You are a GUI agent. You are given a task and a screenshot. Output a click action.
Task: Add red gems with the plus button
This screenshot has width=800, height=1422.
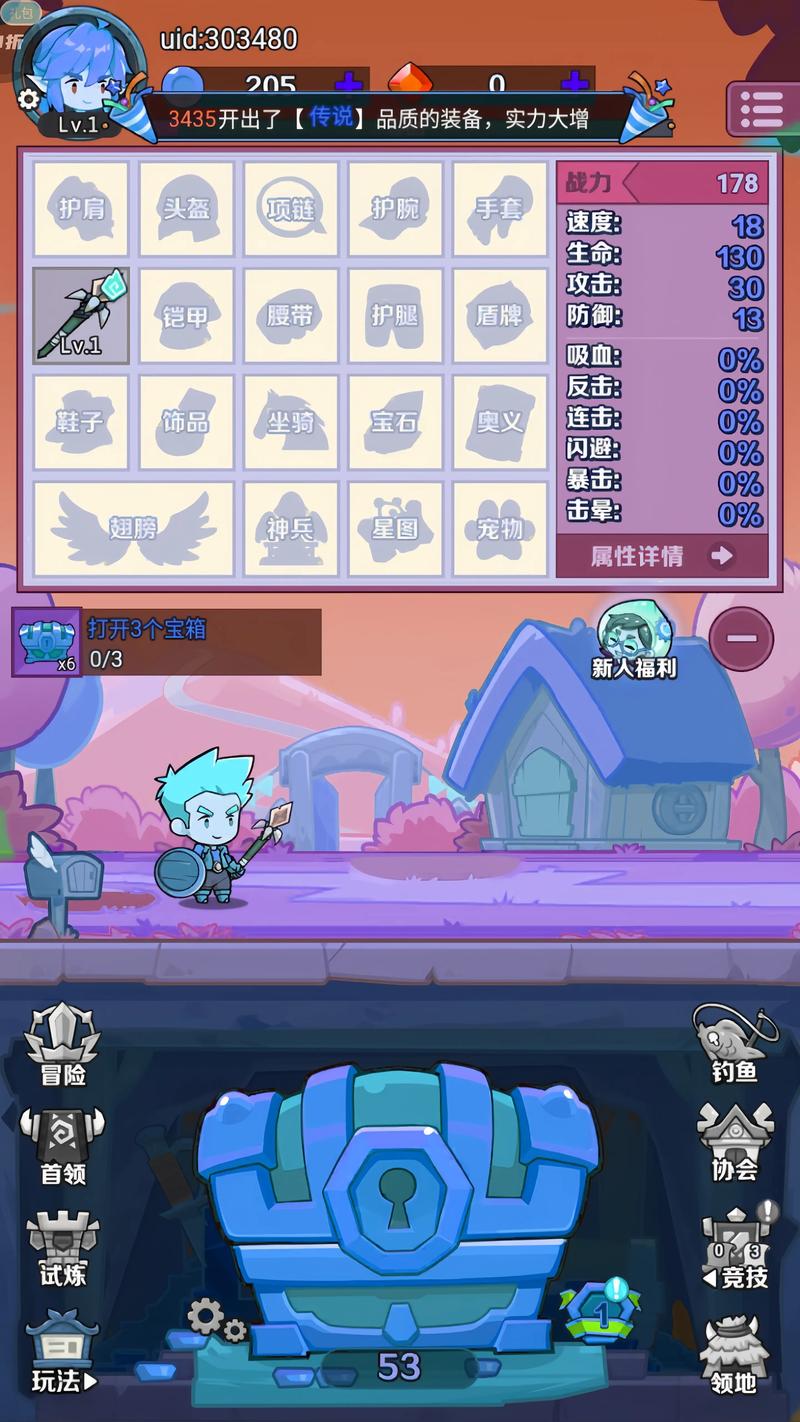tap(574, 83)
